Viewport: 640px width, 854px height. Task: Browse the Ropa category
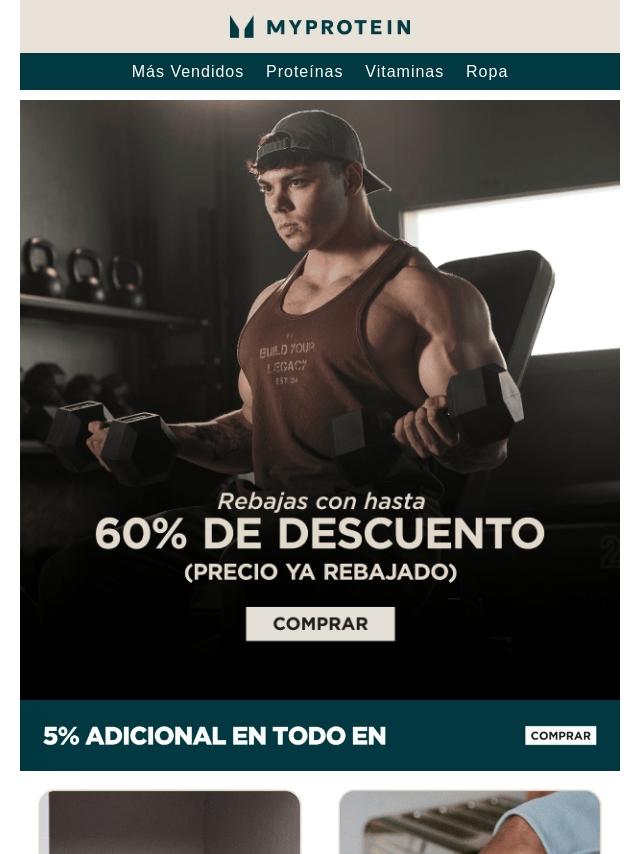point(486,72)
